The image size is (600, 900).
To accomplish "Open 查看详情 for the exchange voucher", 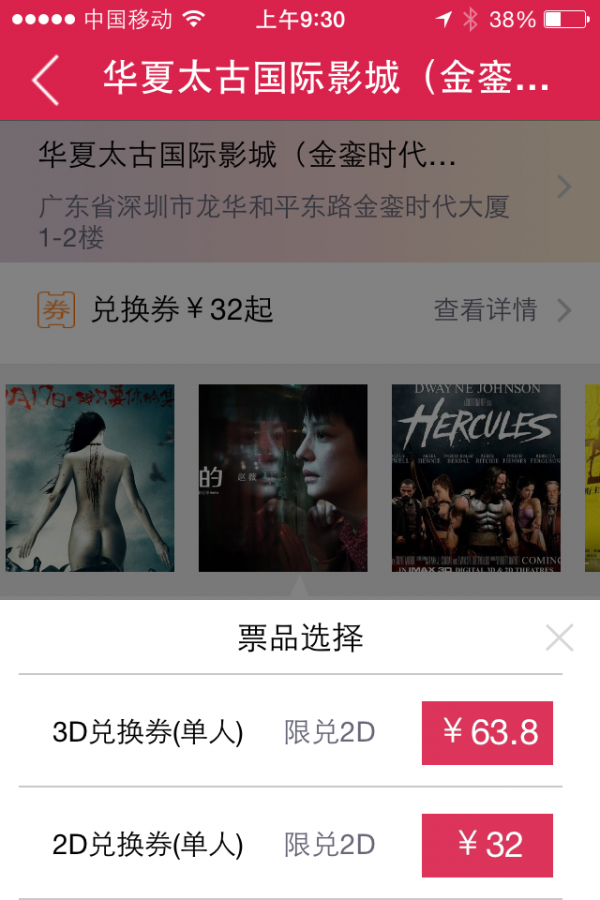I will click(500, 310).
